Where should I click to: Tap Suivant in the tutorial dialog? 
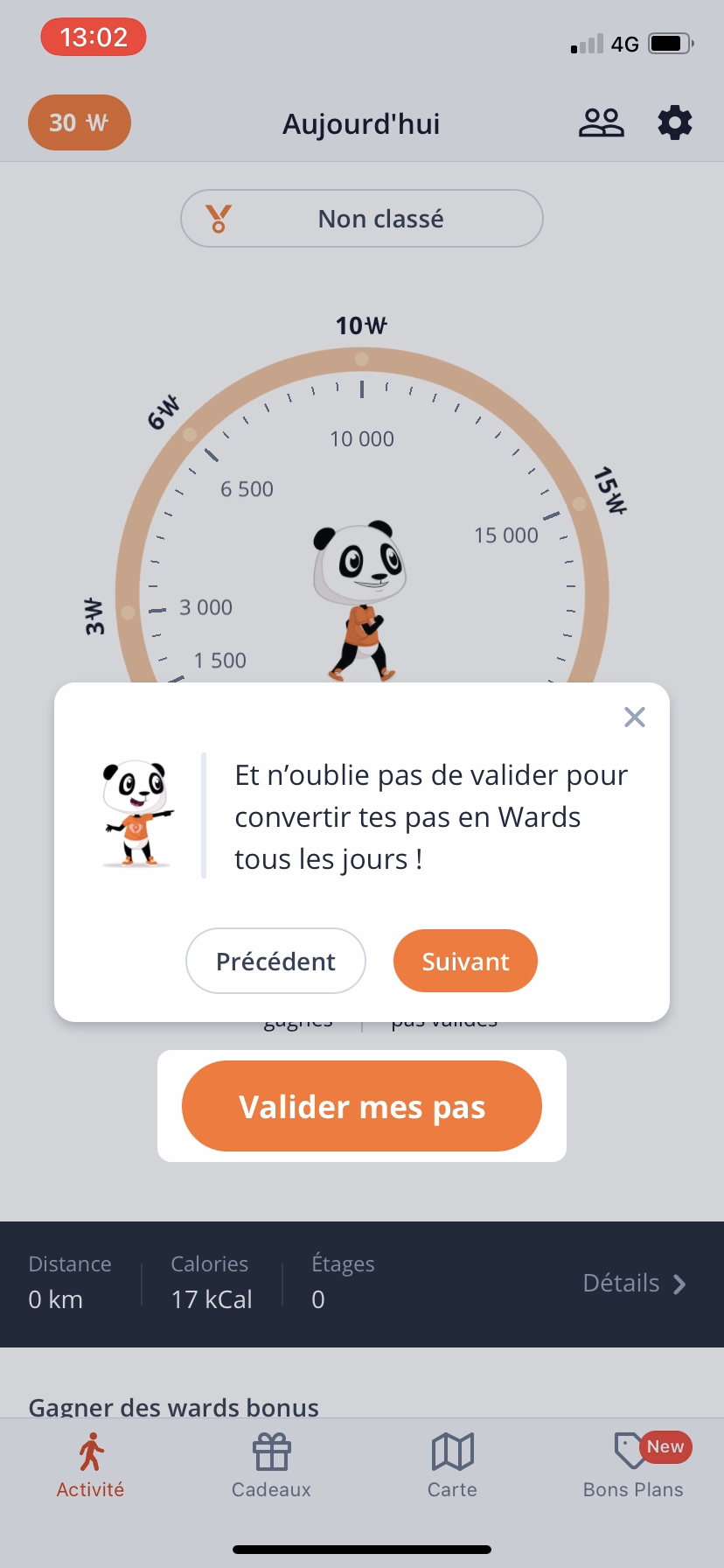(464, 961)
